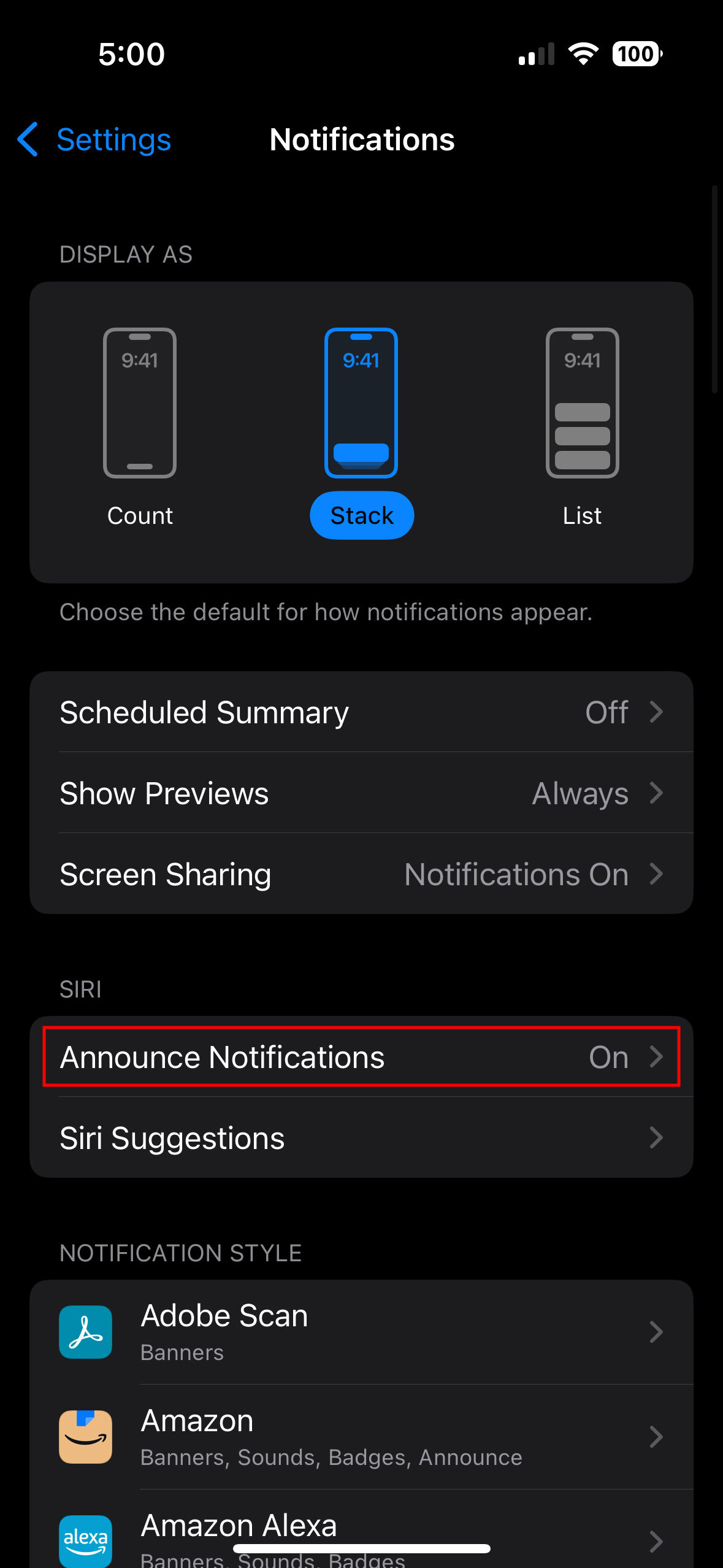Open Announce Notifications settings
Screen dimensions: 723x1568
[x=361, y=1057]
